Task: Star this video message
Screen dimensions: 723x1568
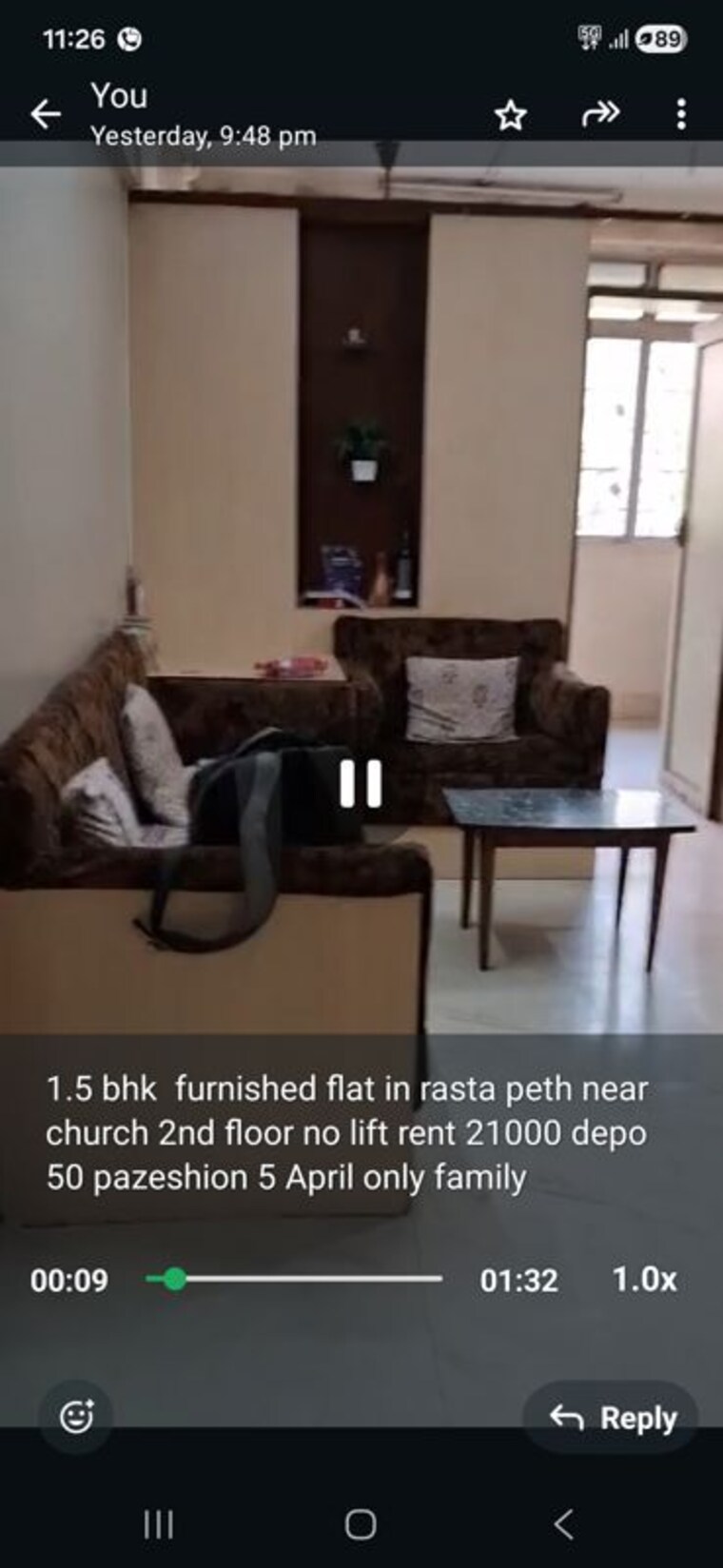Action: pos(511,116)
